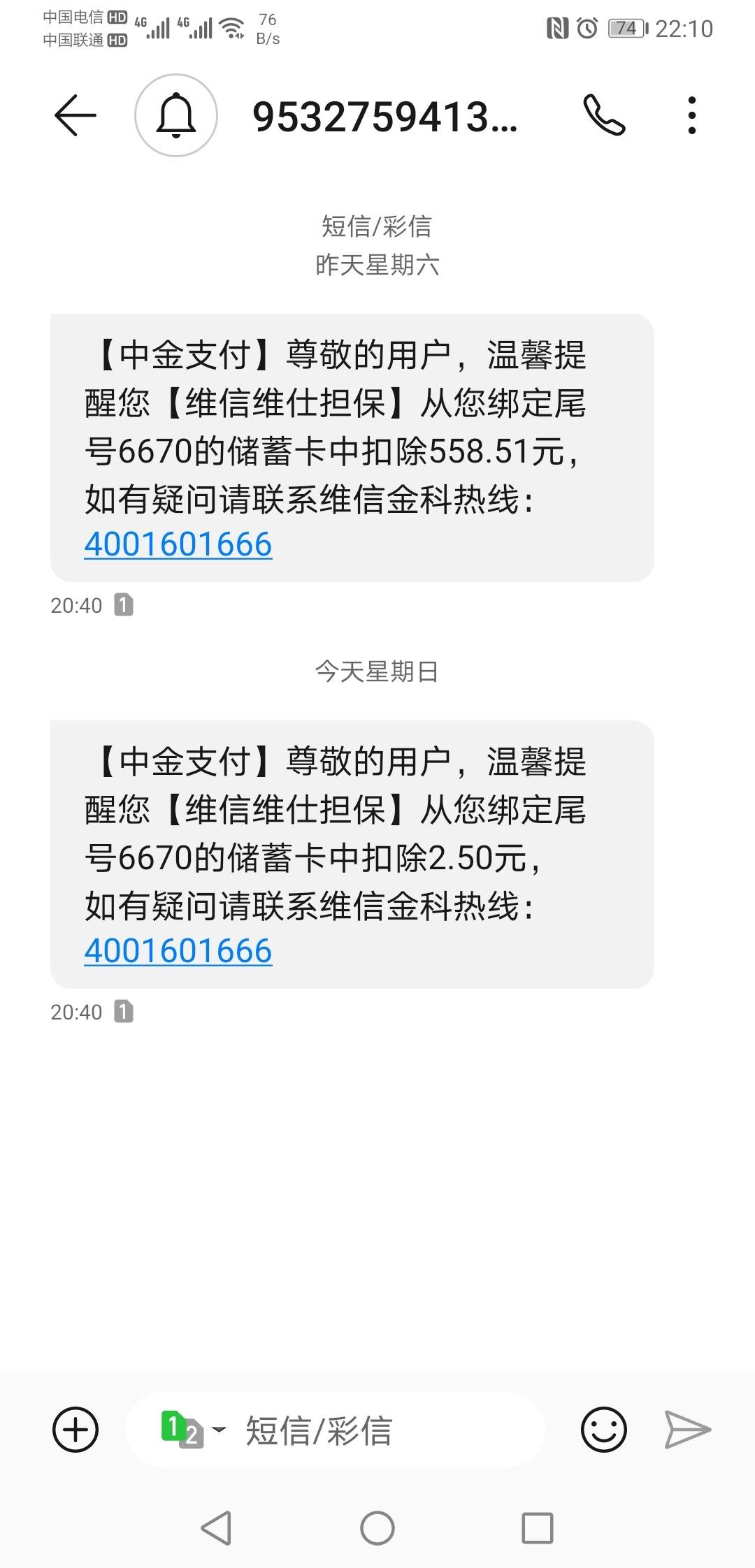Tap hotline 4001601666 in the 558.51元 message

178,545
